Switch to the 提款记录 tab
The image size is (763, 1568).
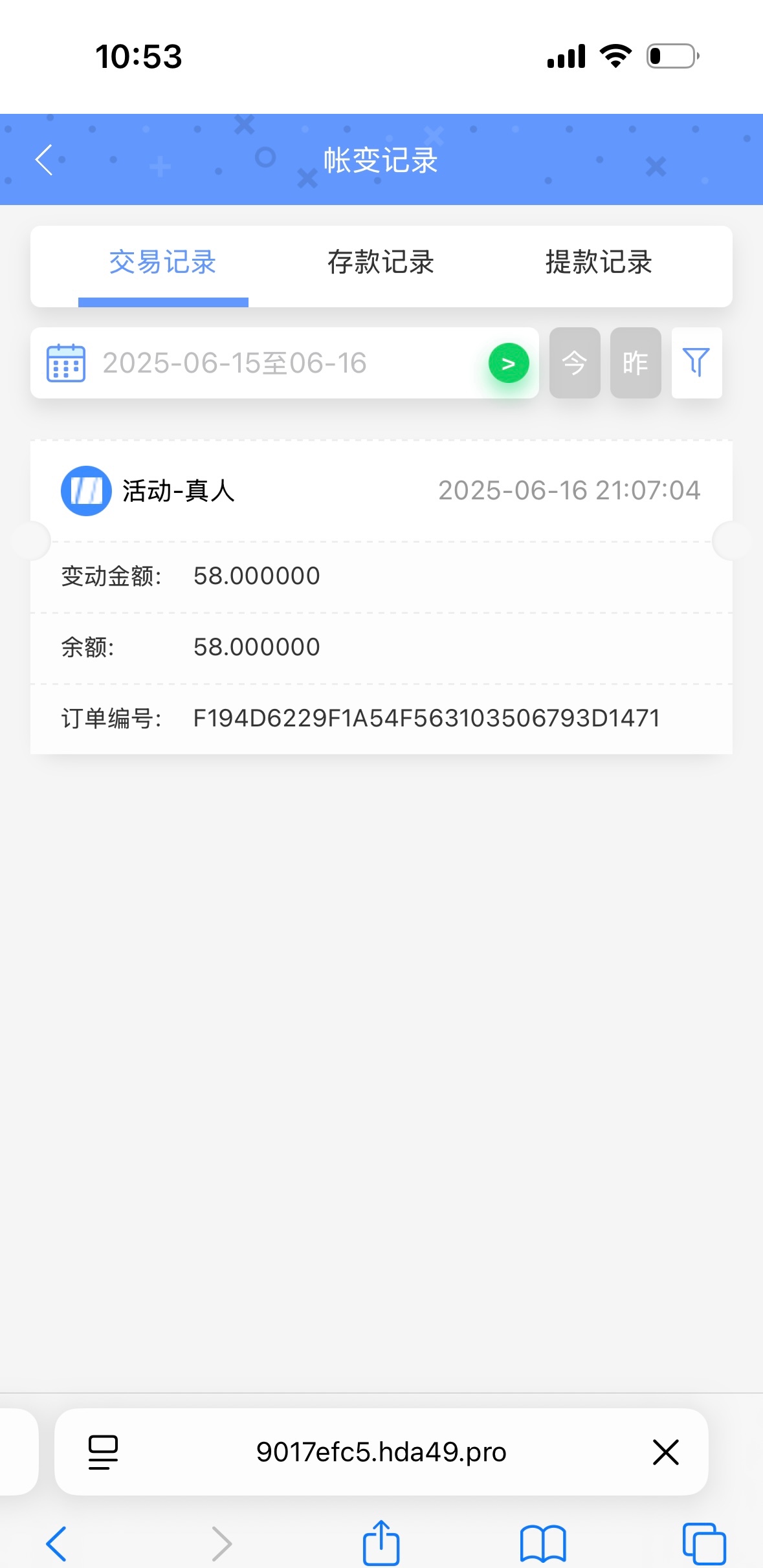click(599, 262)
